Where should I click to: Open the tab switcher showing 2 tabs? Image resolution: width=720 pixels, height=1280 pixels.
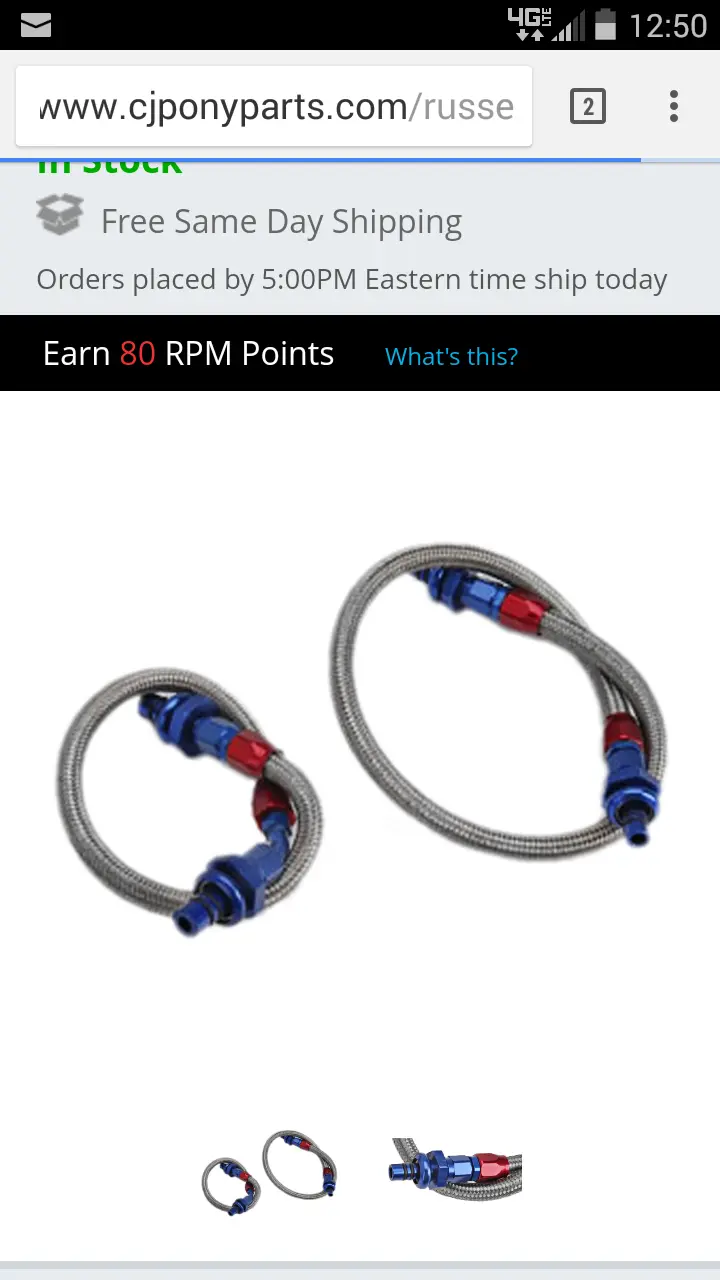point(588,106)
